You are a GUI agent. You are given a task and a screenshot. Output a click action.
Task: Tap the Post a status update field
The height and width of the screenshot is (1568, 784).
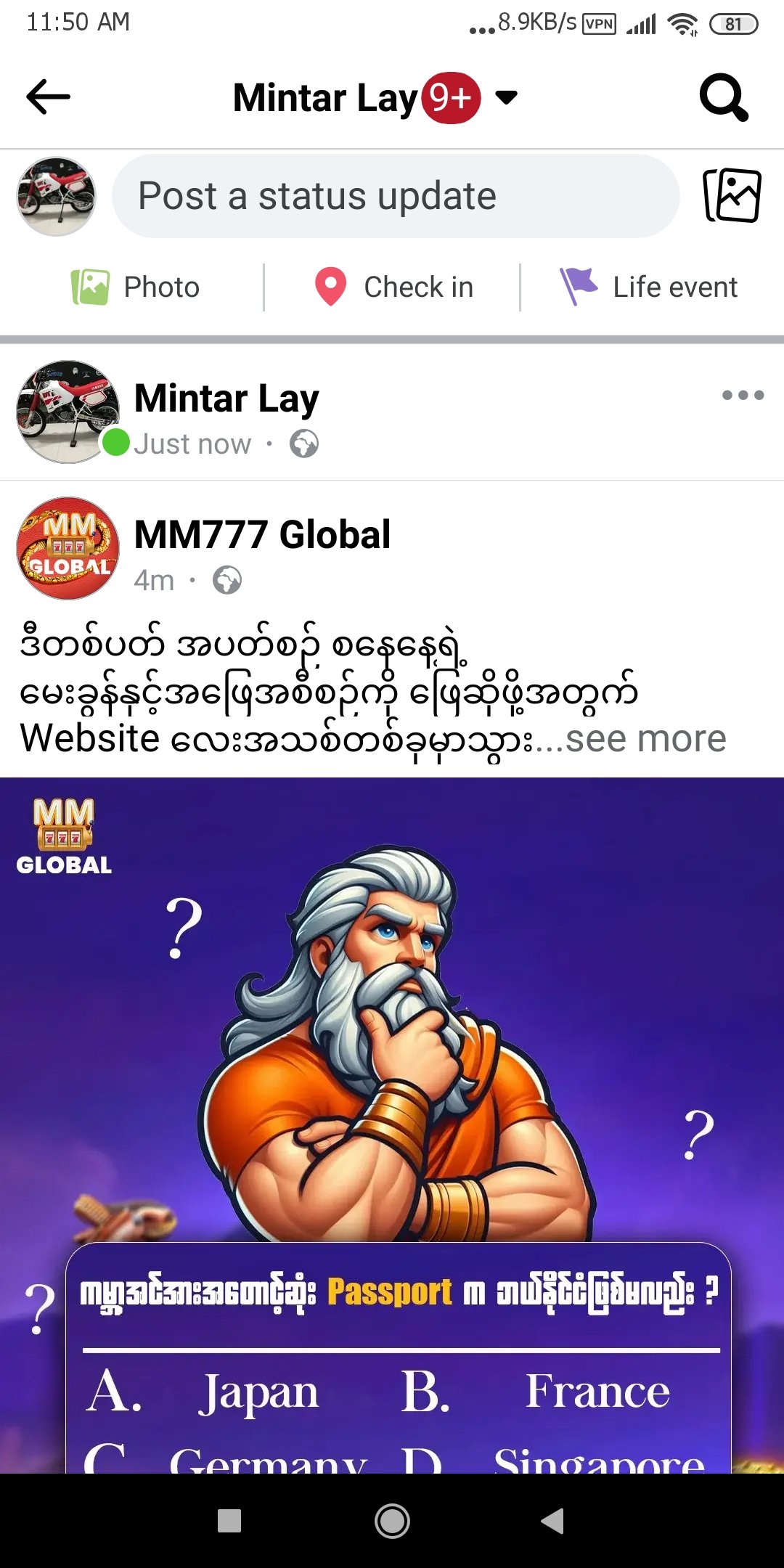396,196
